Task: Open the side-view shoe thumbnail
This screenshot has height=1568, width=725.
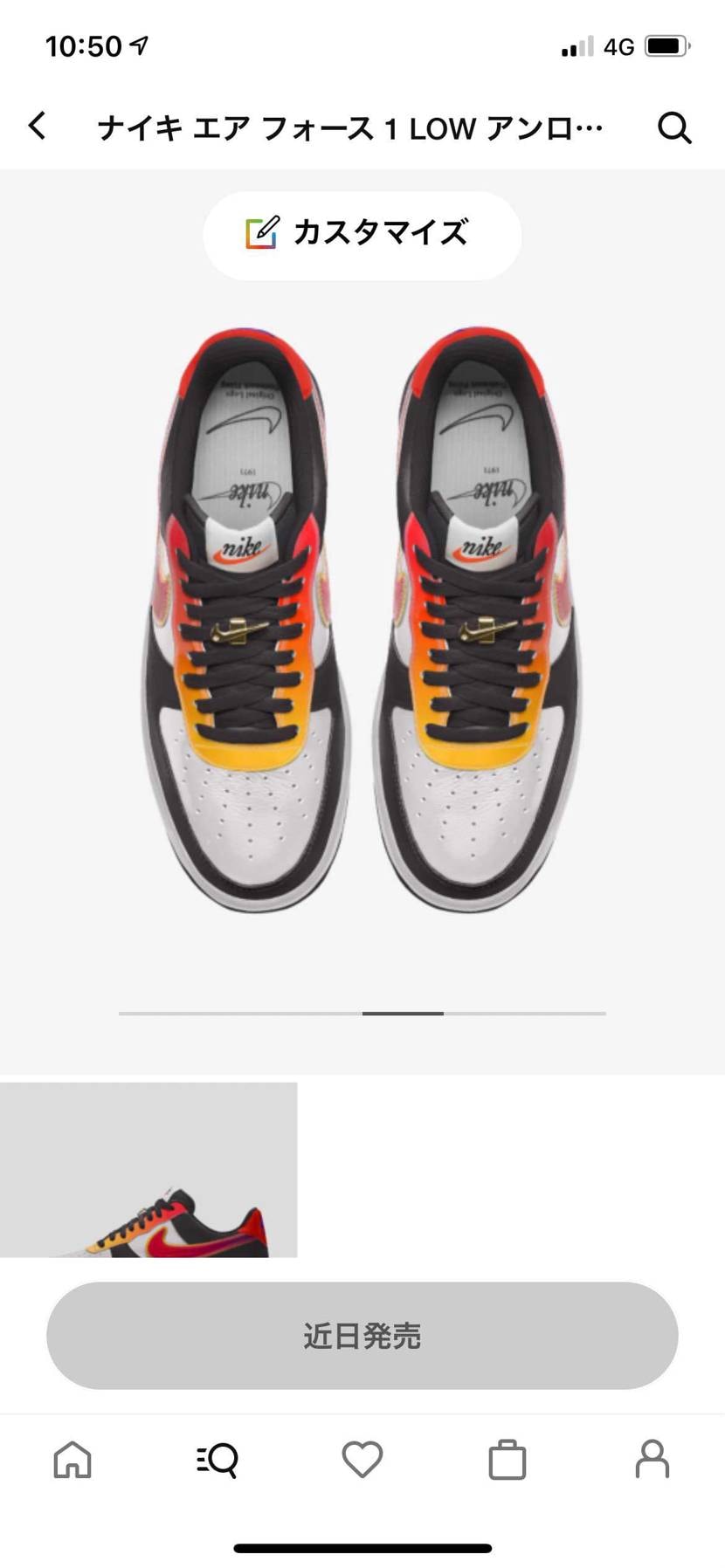Action: 148,1170
